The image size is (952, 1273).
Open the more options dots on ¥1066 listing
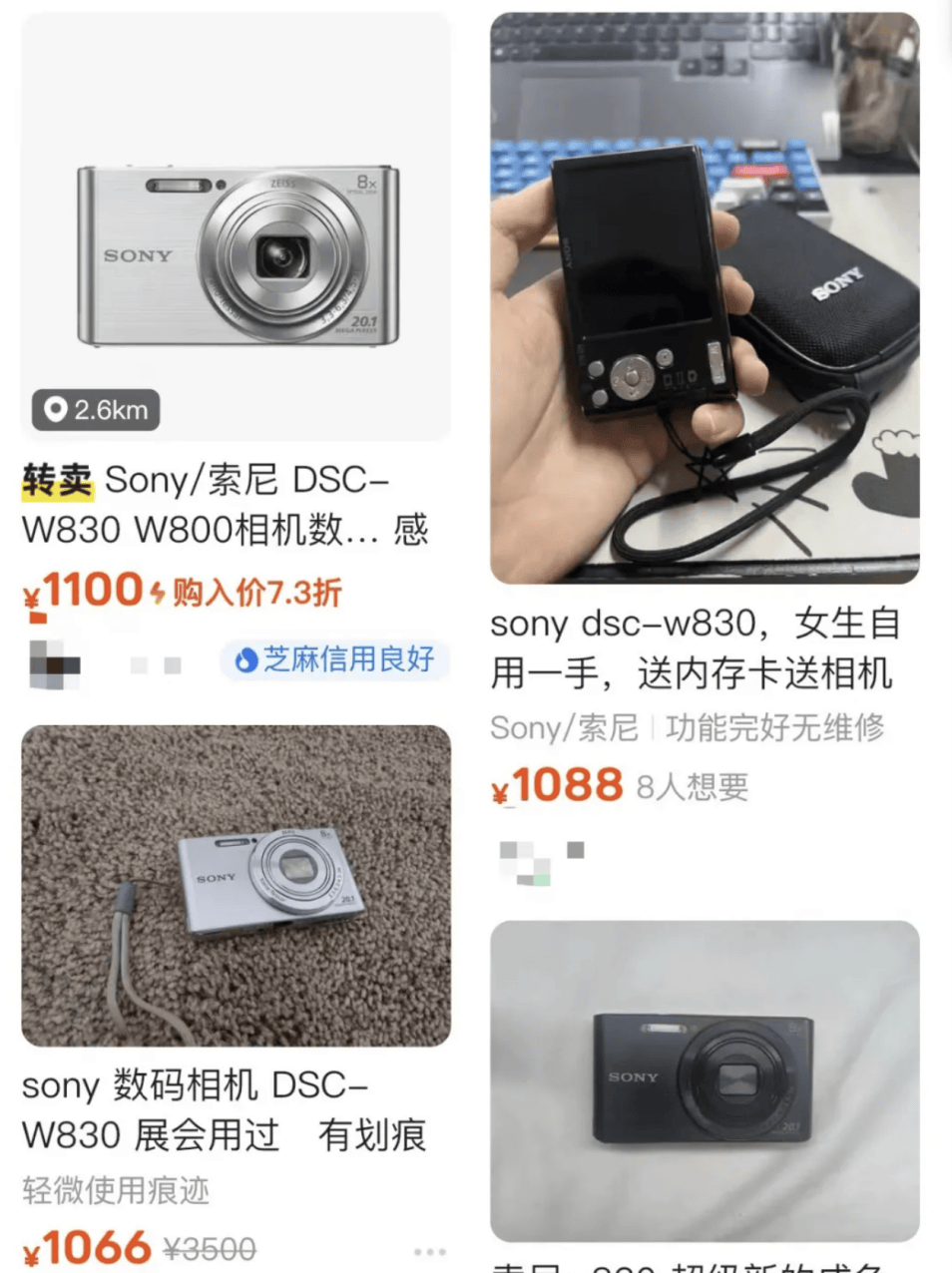point(429,1251)
